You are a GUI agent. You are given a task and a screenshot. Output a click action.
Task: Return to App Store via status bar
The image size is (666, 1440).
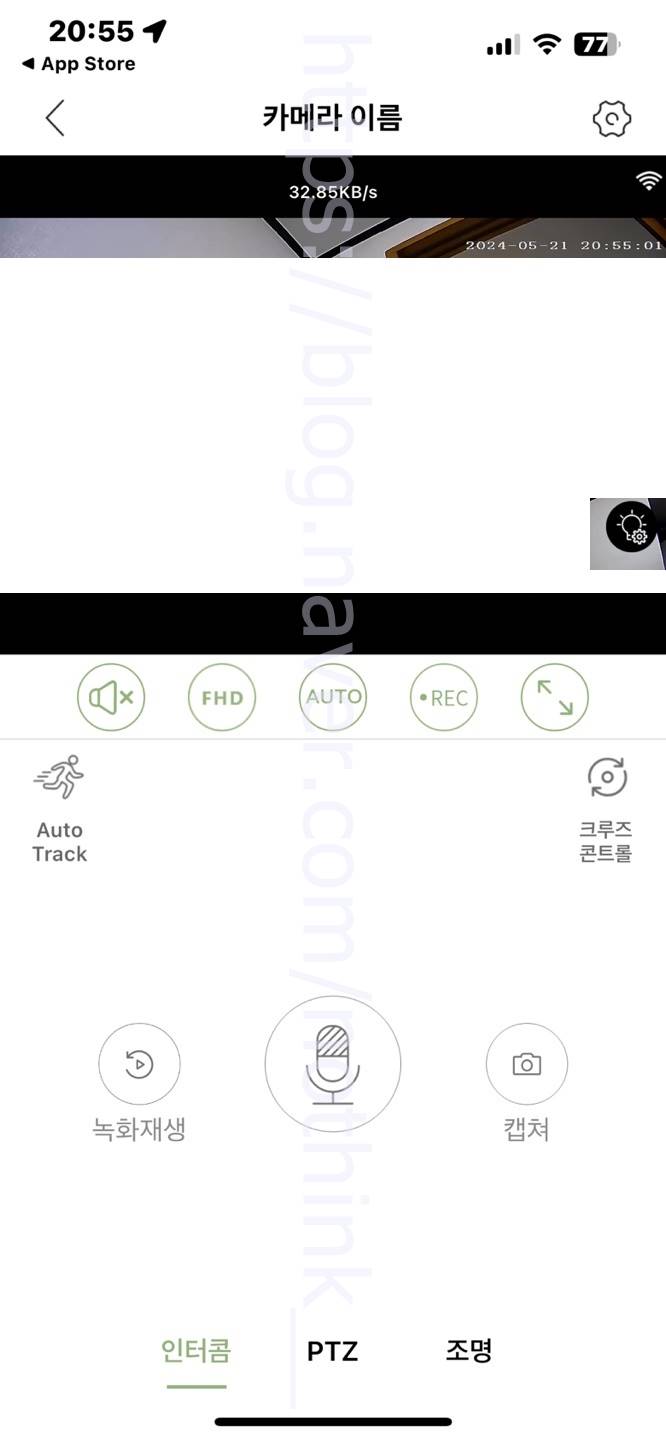78,64
